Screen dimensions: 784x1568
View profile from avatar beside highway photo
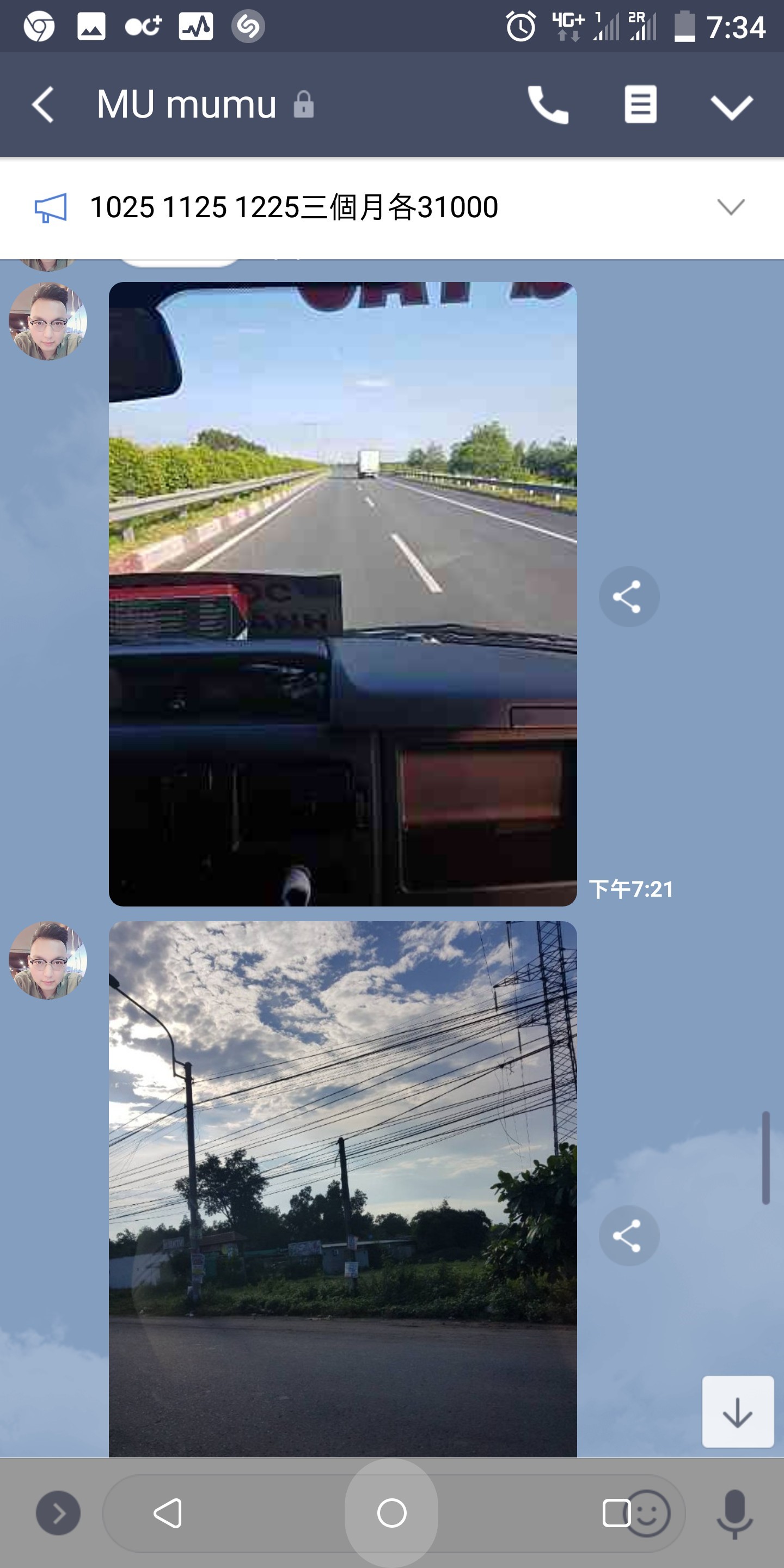[48, 321]
